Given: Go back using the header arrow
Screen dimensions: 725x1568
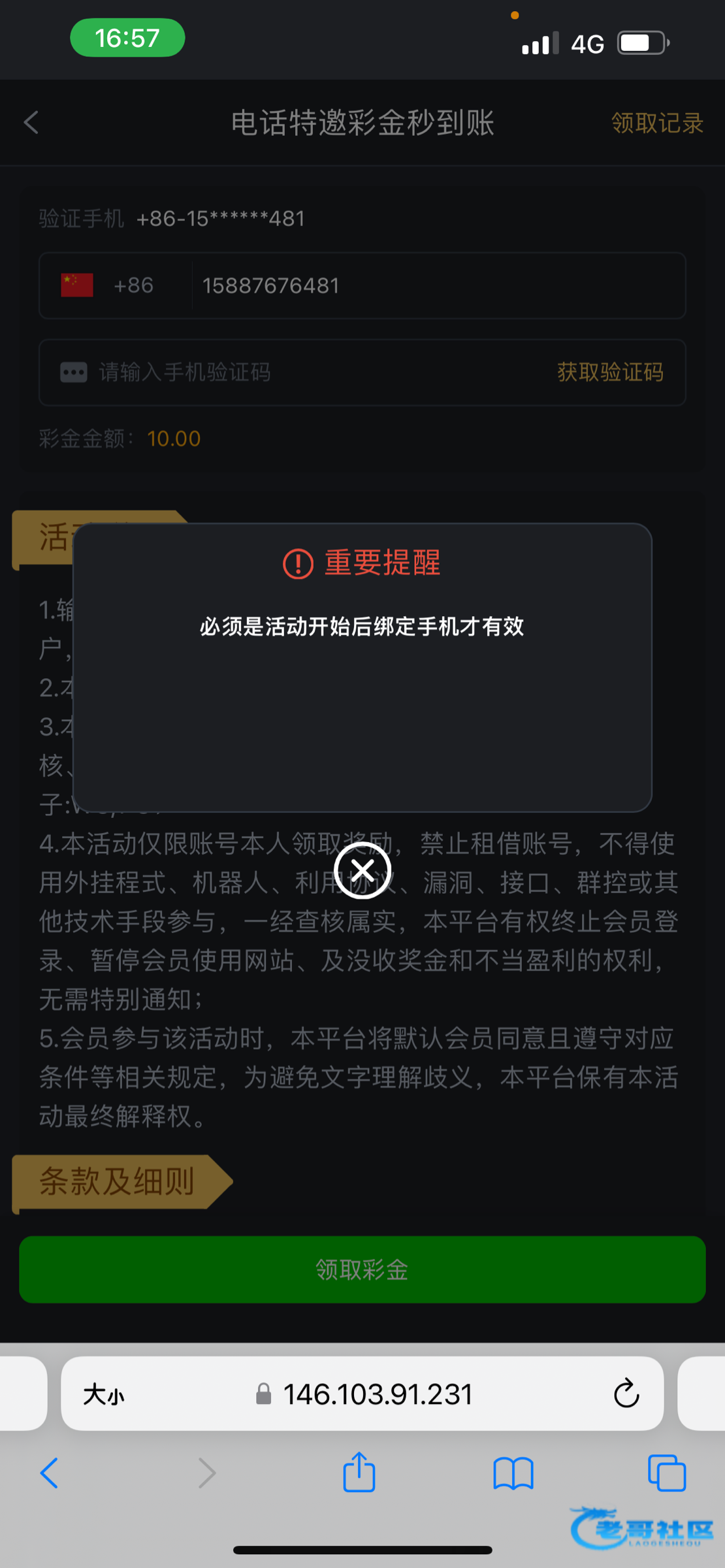Looking at the screenshot, I should 31,122.
